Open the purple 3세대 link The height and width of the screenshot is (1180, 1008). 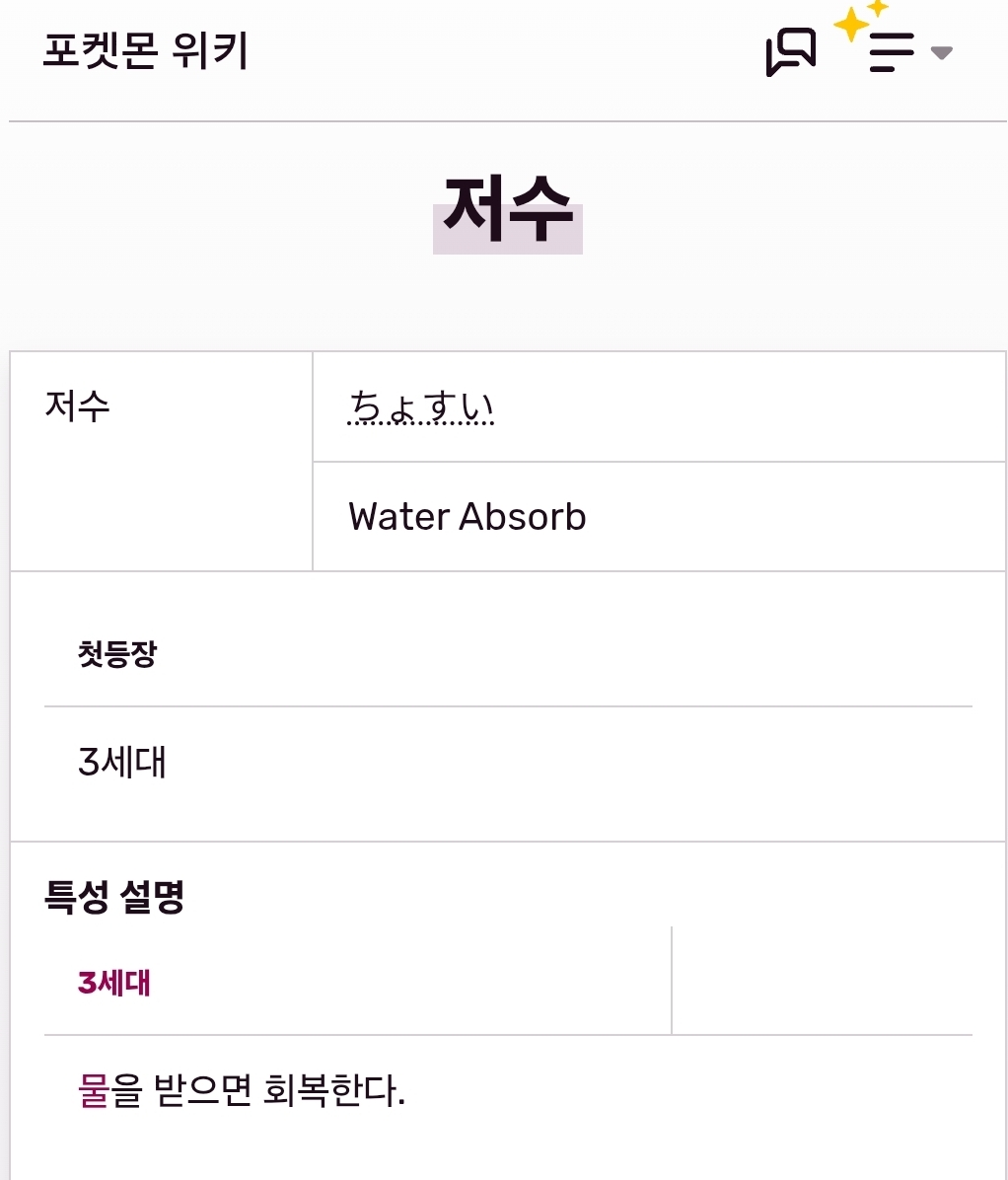(114, 983)
